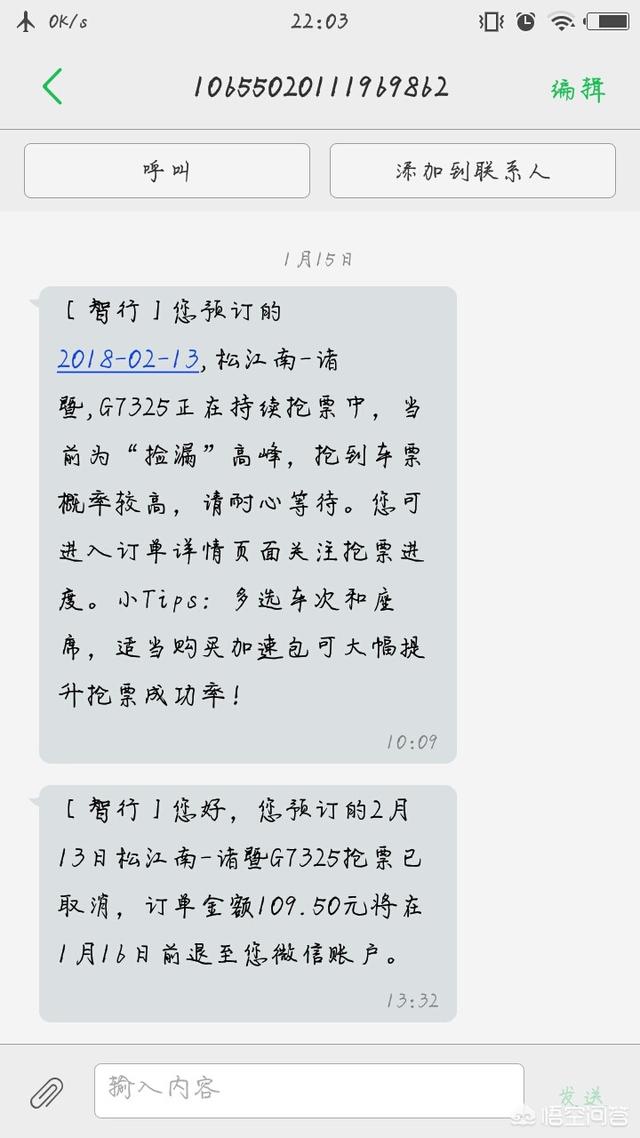Open the 2018-02-13 date link

(129, 359)
